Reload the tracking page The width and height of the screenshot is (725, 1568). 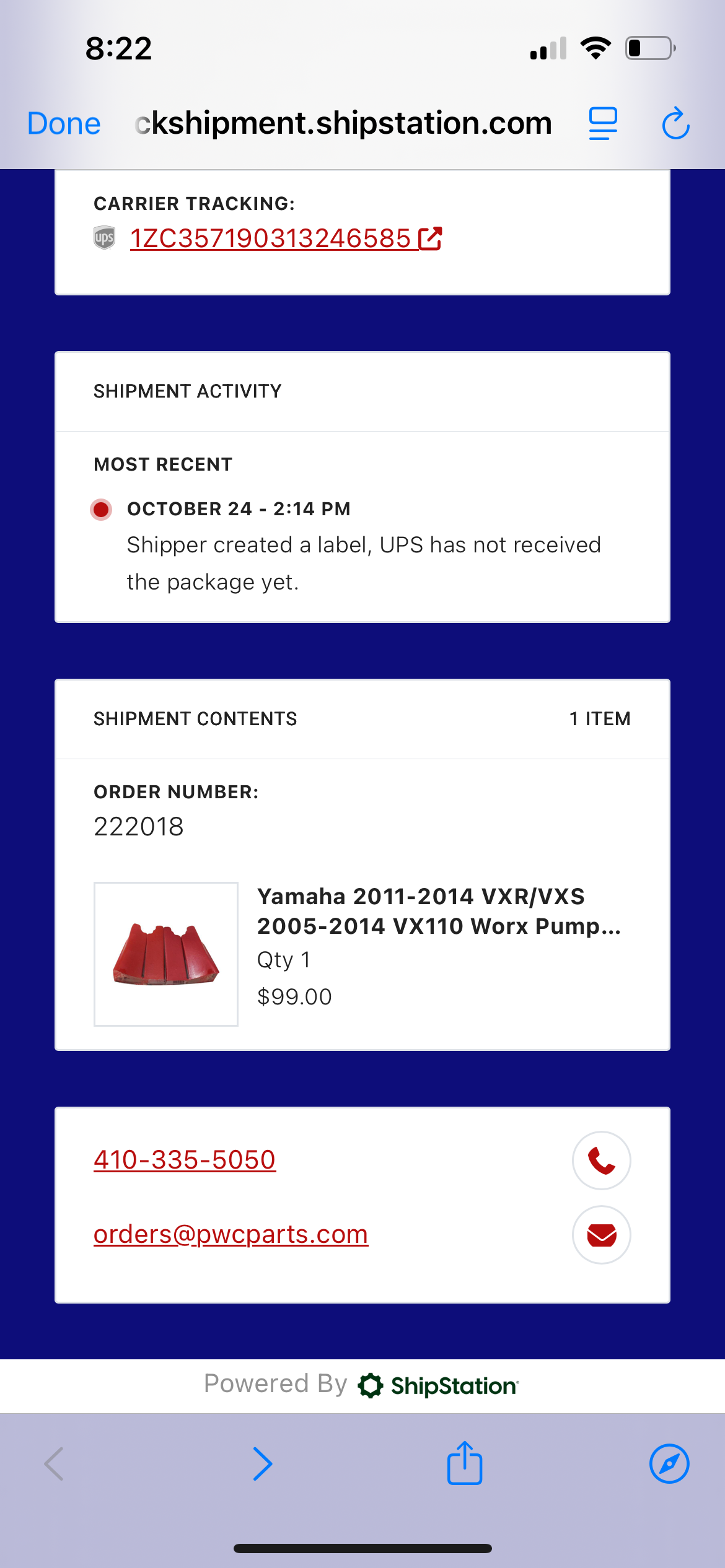point(675,123)
